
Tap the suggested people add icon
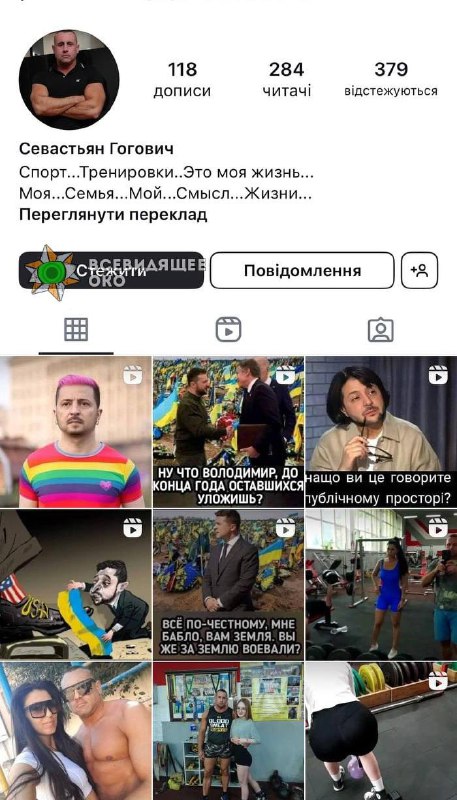419,270
